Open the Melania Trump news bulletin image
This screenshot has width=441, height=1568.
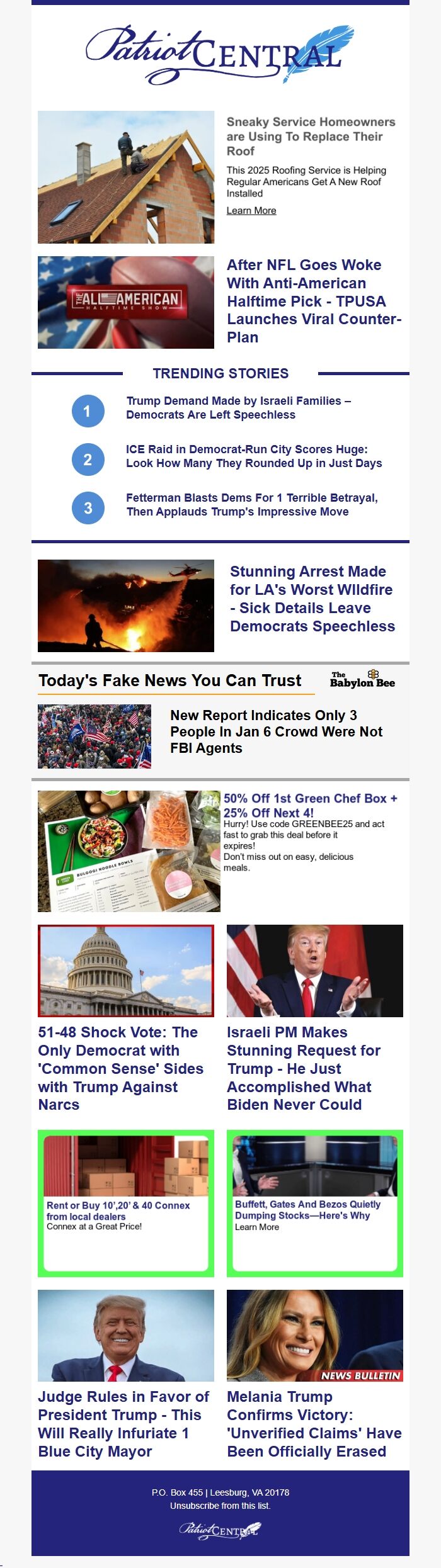(x=314, y=1336)
